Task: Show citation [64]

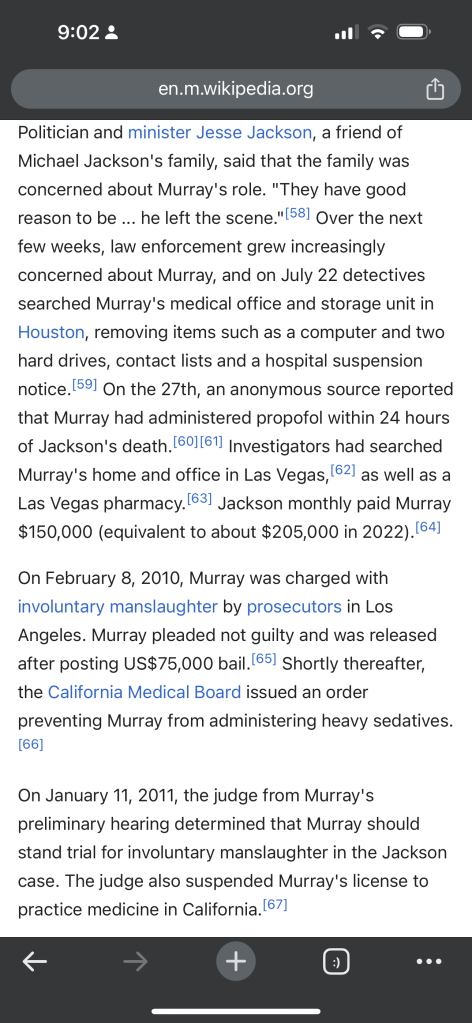Action: coord(428,527)
